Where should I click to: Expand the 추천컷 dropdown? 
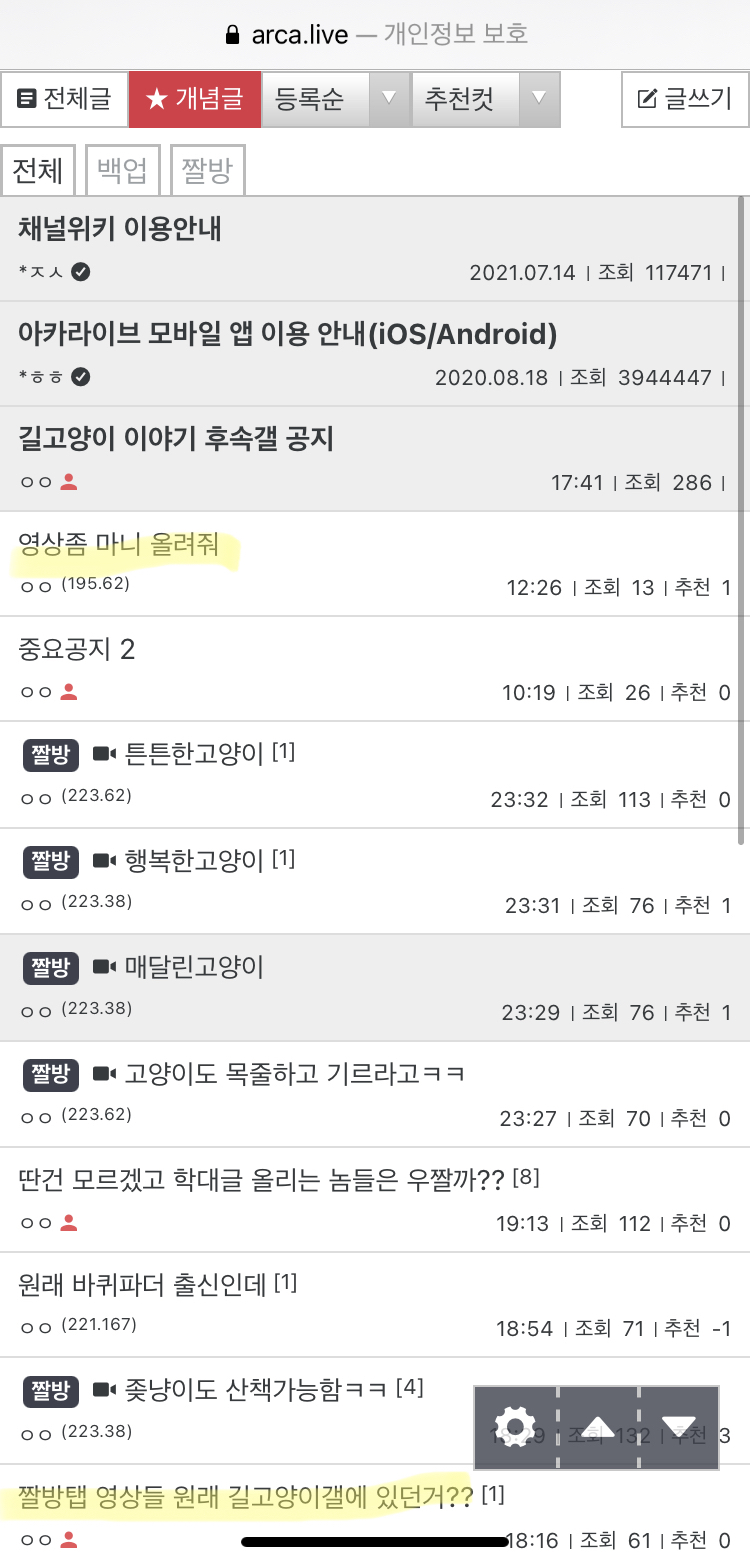tap(485, 99)
